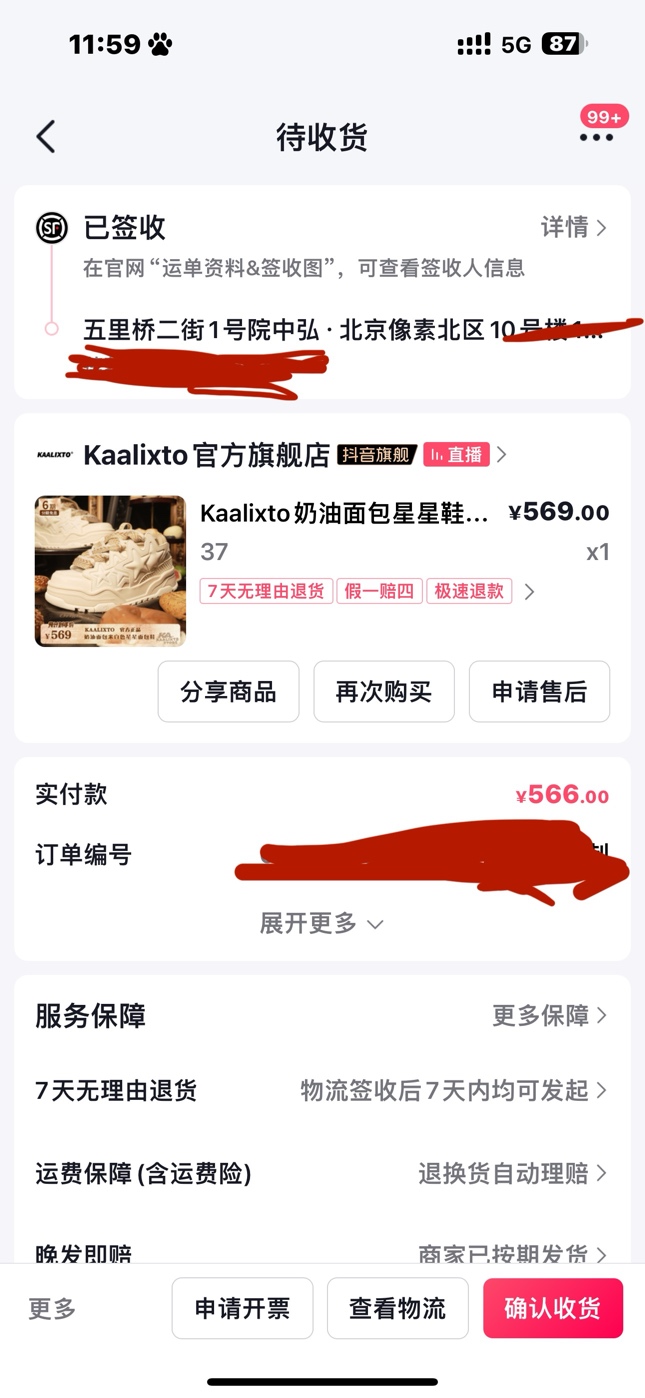View 7天无理由退货 service tags details
The height and width of the screenshot is (1398, 645).
pos(366,591)
